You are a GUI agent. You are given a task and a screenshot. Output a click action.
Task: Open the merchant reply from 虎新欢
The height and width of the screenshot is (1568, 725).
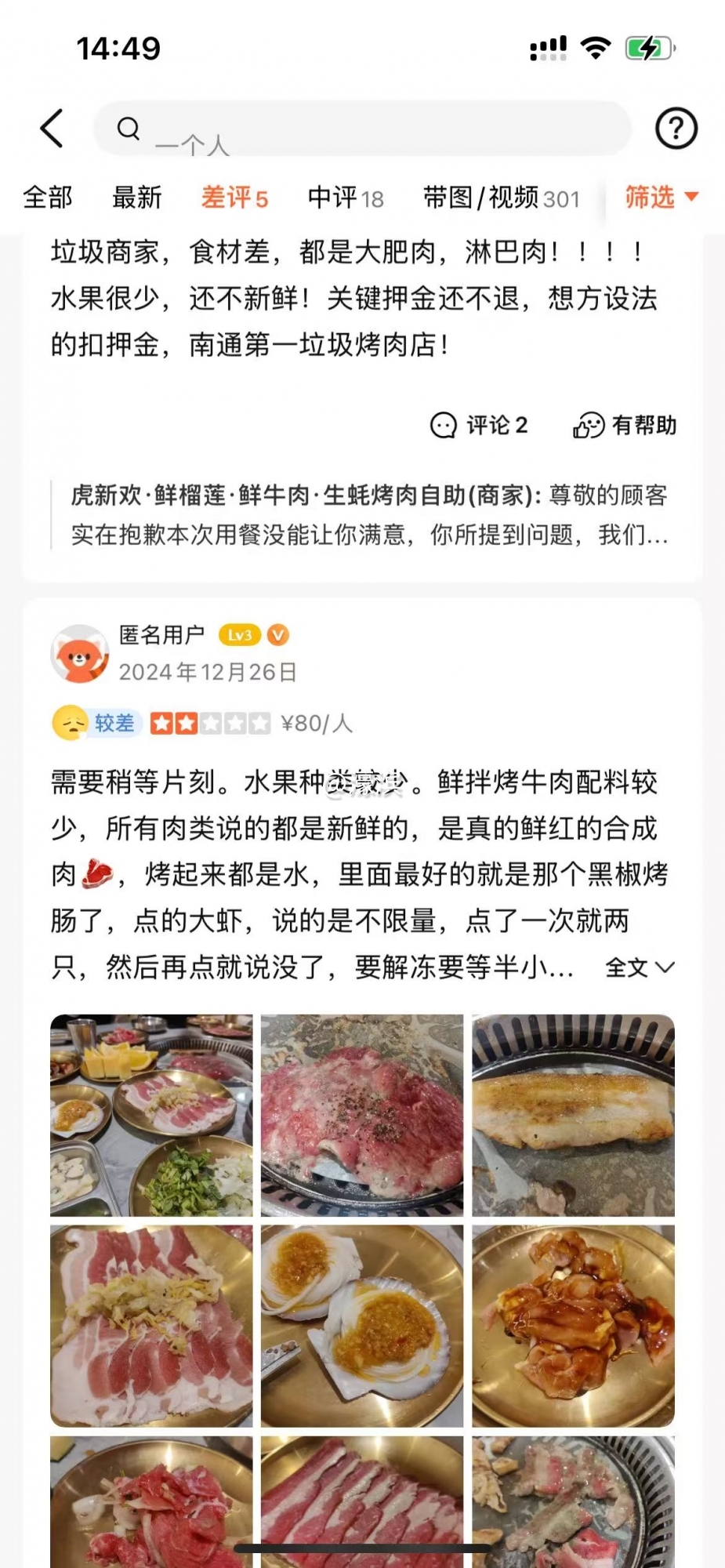click(368, 515)
